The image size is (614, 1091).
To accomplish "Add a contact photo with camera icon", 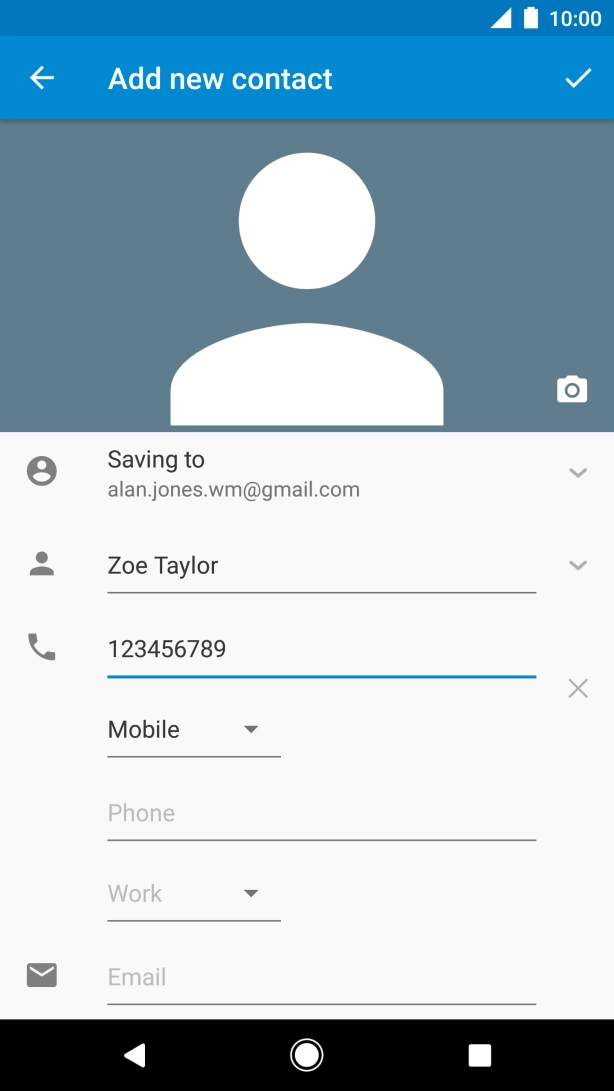I will point(572,390).
